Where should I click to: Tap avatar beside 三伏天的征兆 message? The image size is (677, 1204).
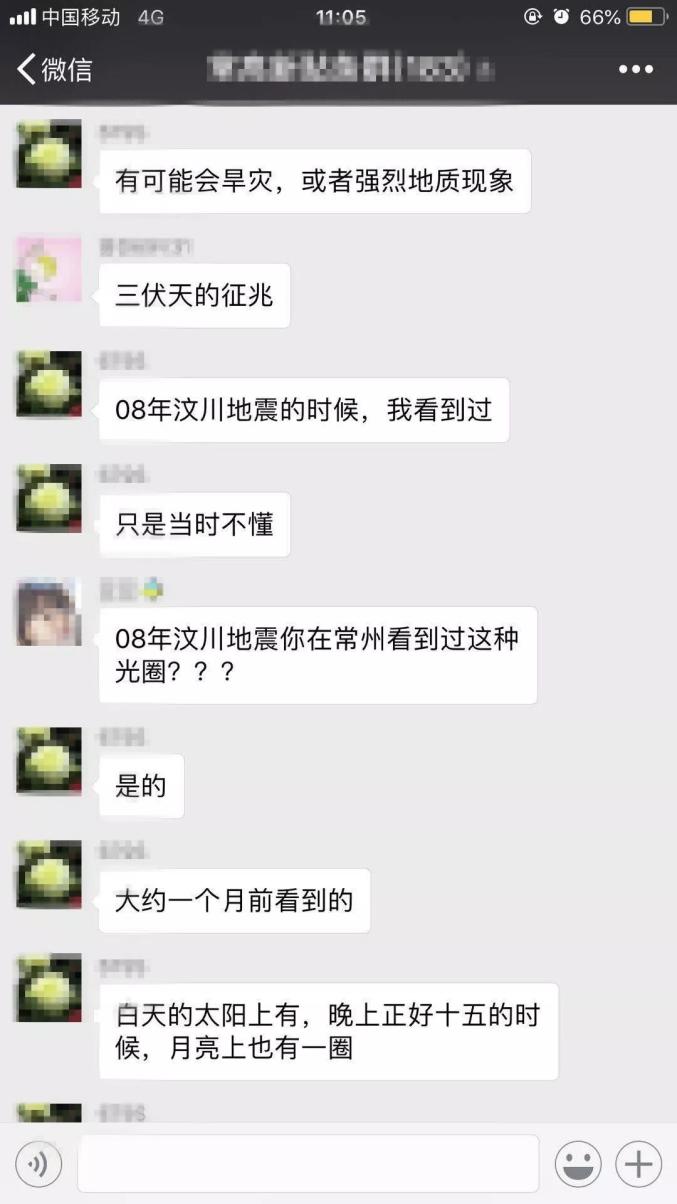(x=48, y=269)
